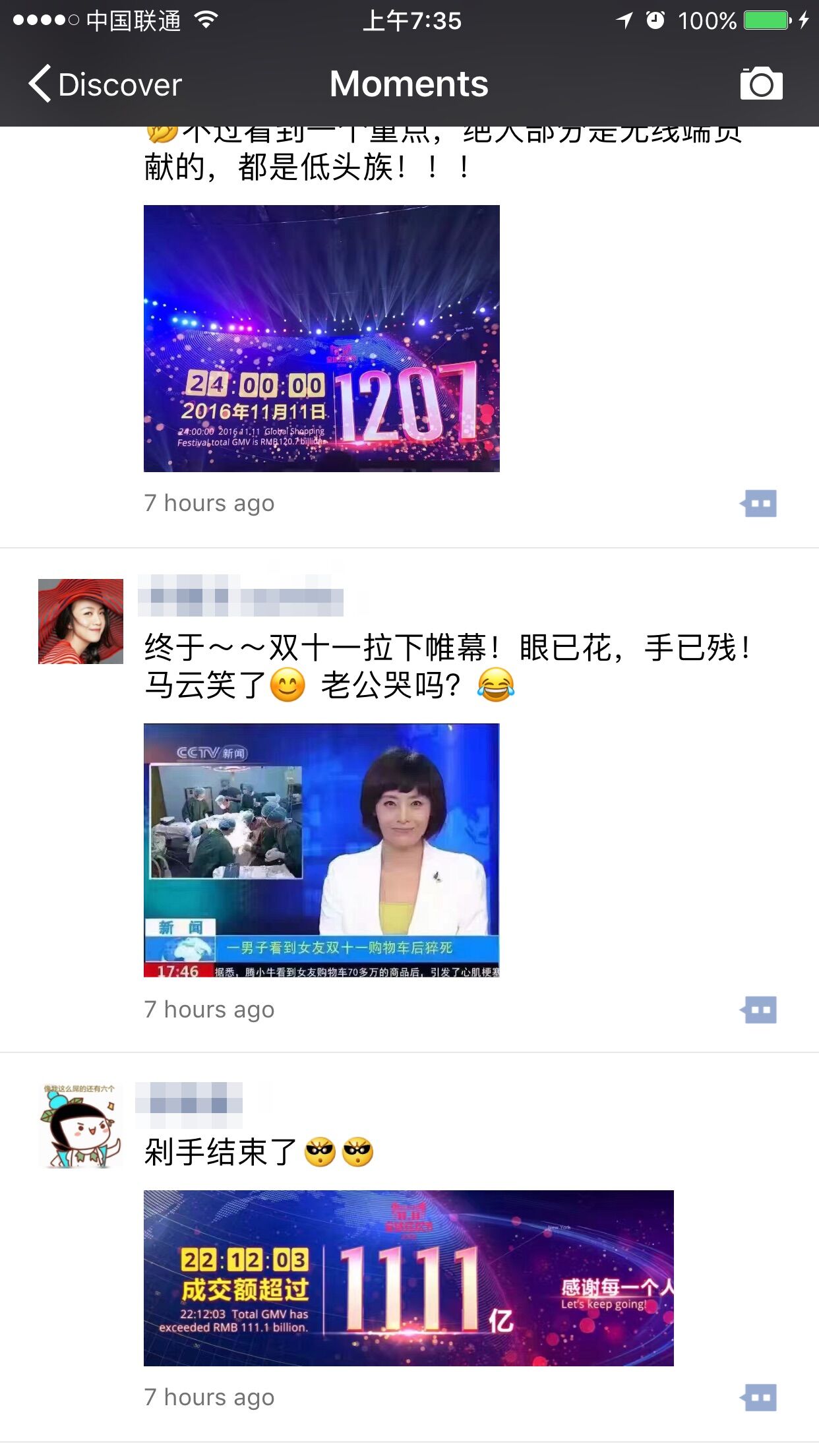This screenshot has width=819, height=1456.
Task: Open comment menu under the CCTV news post
Action: coord(759,1010)
